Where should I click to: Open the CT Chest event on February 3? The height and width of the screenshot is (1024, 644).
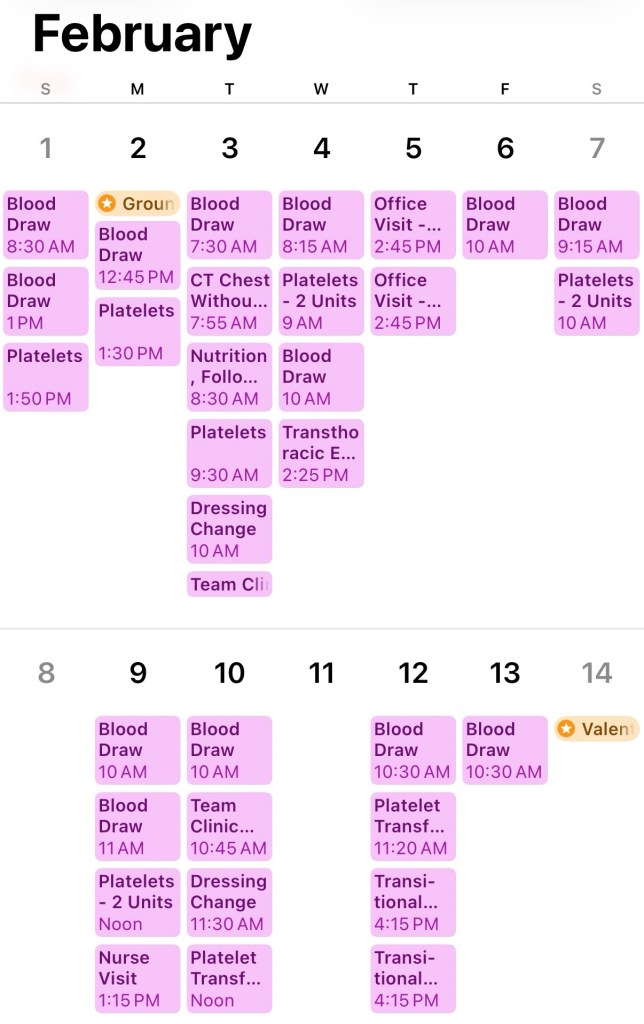[x=229, y=301]
